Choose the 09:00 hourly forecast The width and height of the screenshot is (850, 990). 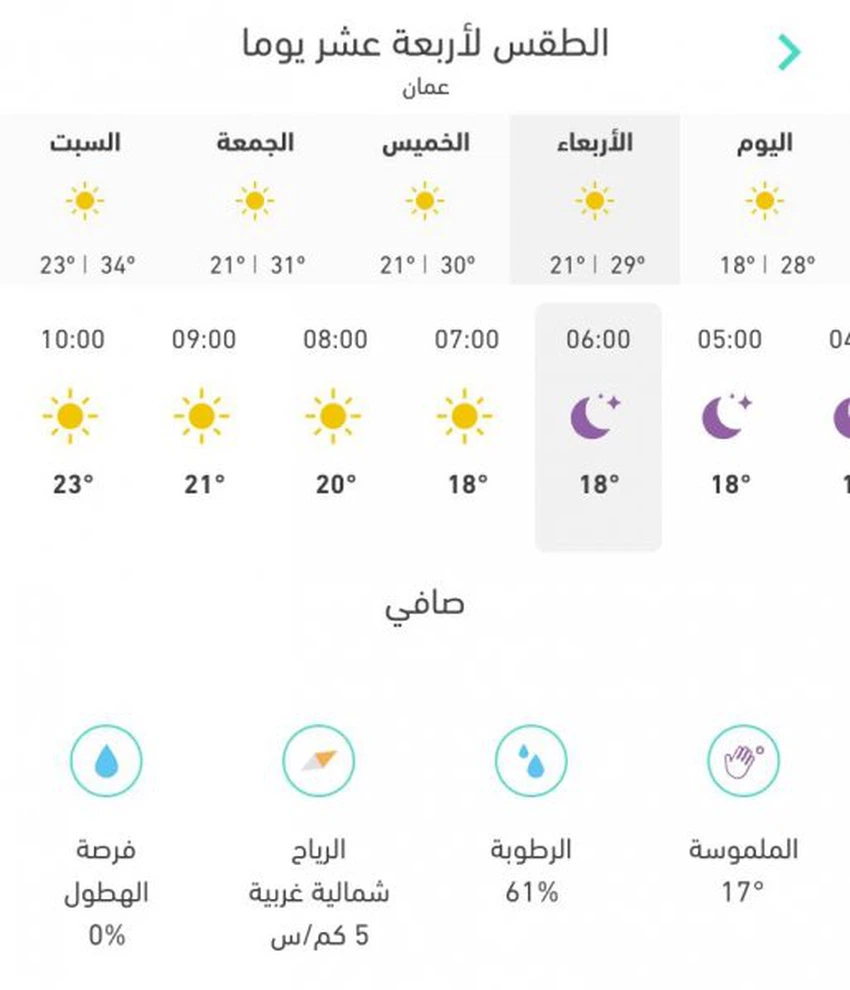tap(203, 415)
